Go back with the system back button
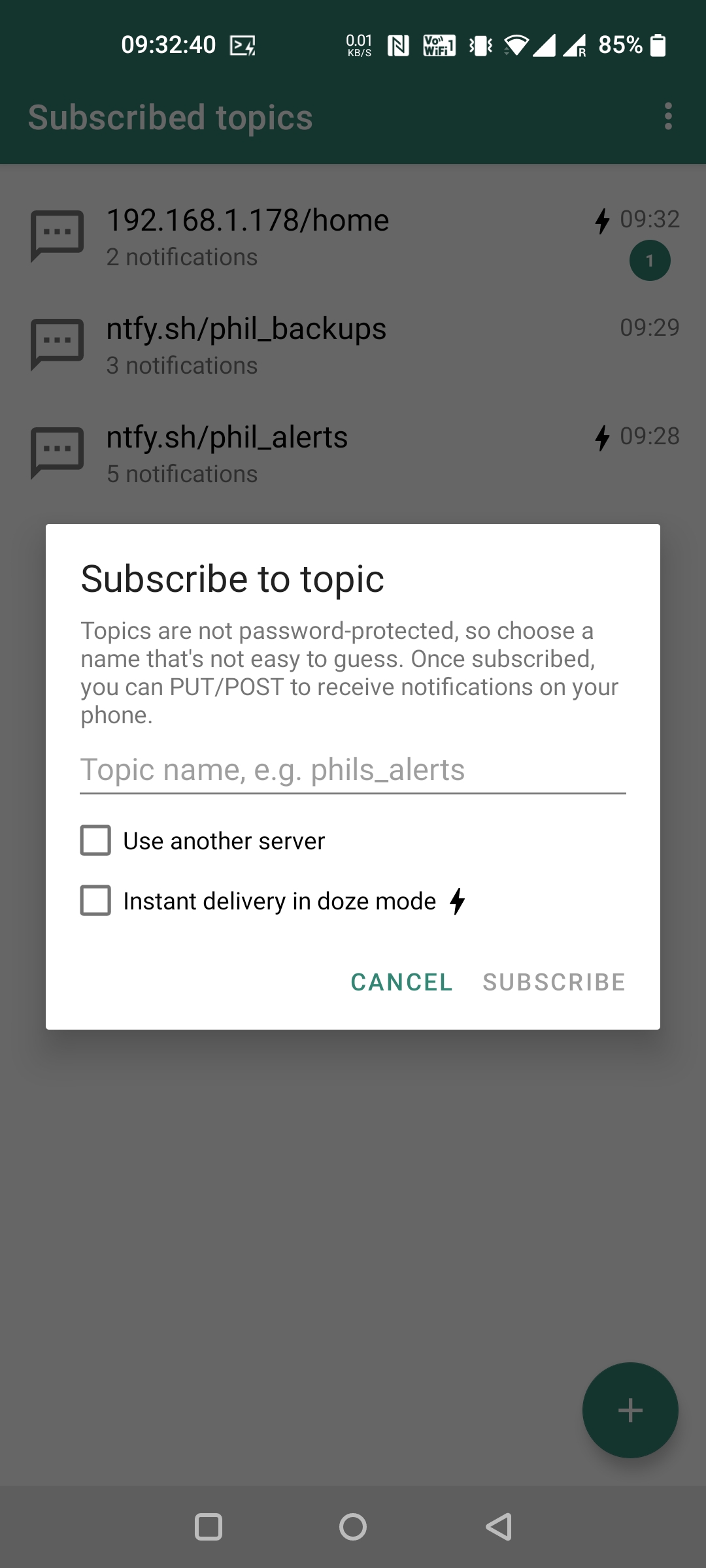This screenshot has width=706, height=1568. 498,1527
